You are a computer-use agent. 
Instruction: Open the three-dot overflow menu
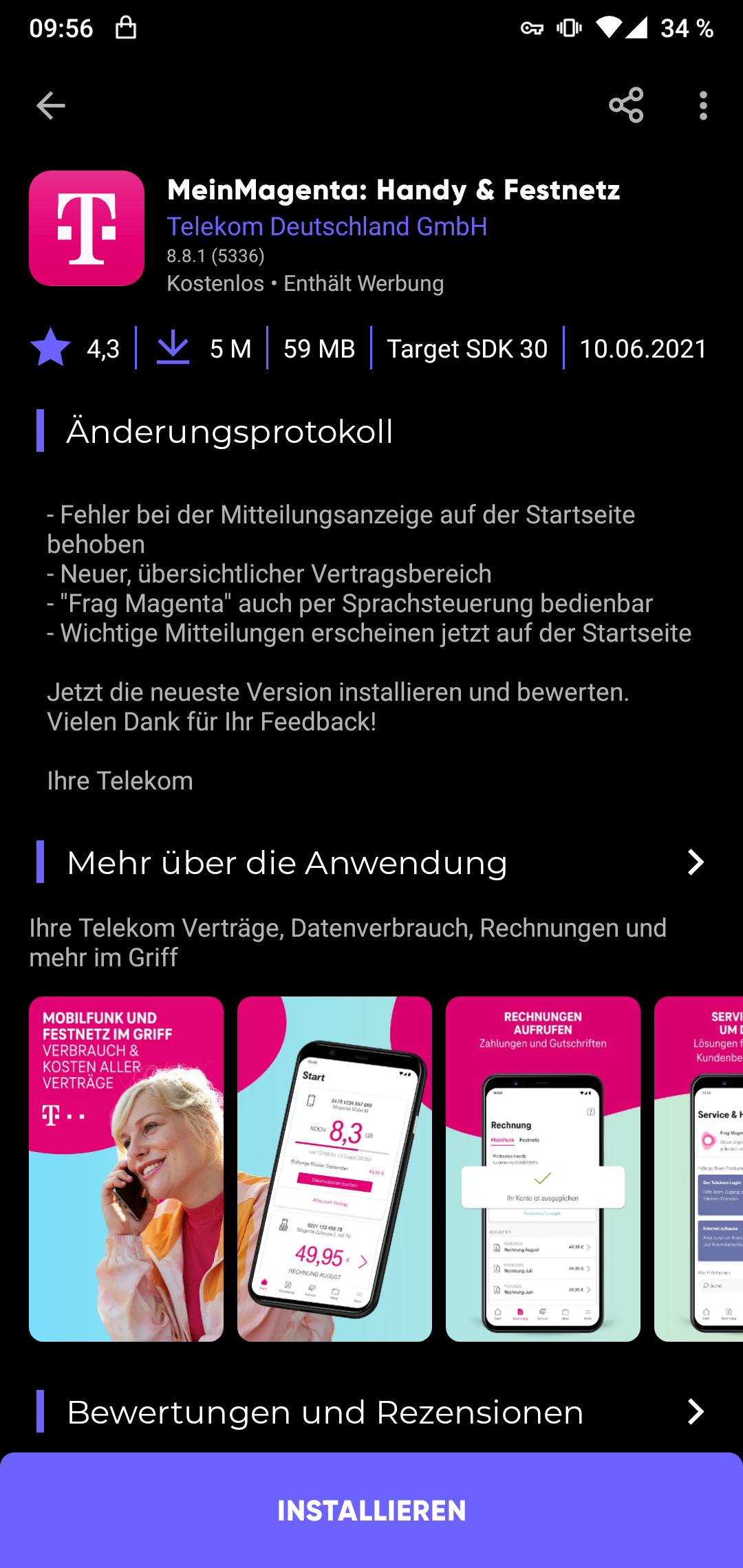[702, 106]
